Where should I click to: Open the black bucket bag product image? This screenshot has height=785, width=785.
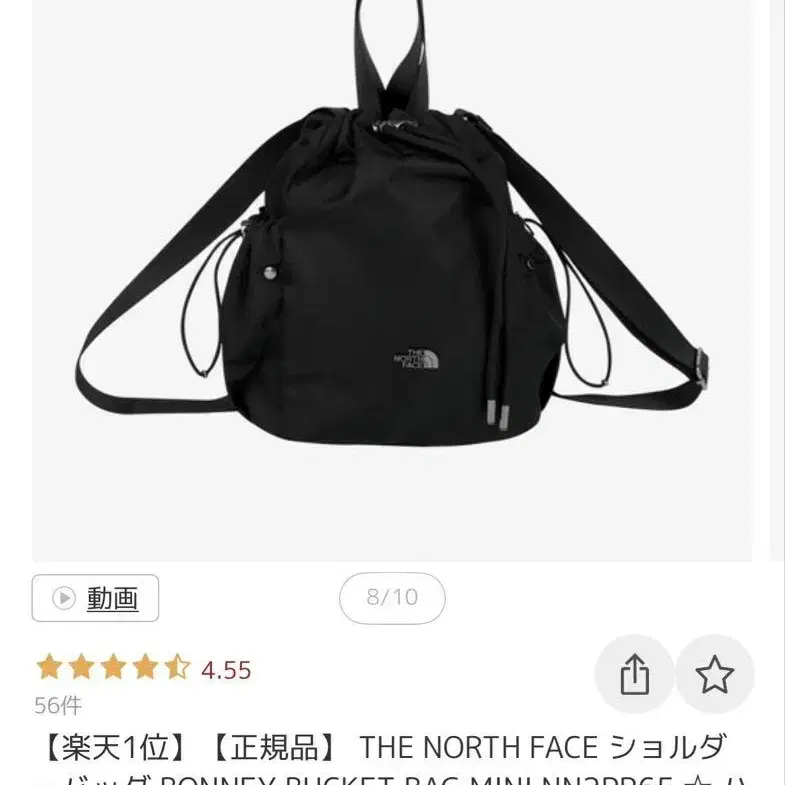(x=392, y=280)
